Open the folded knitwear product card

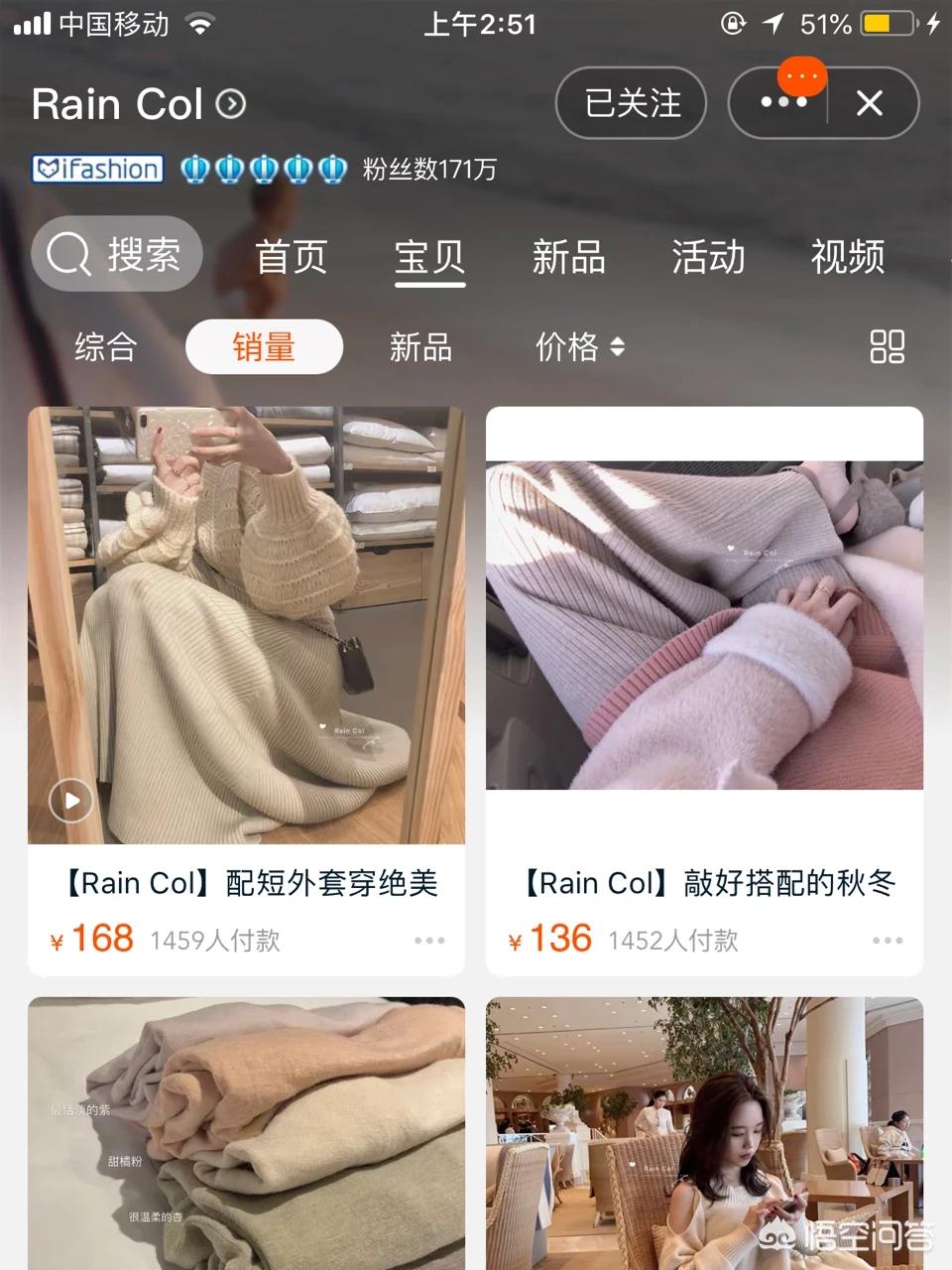click(246, 1131)
